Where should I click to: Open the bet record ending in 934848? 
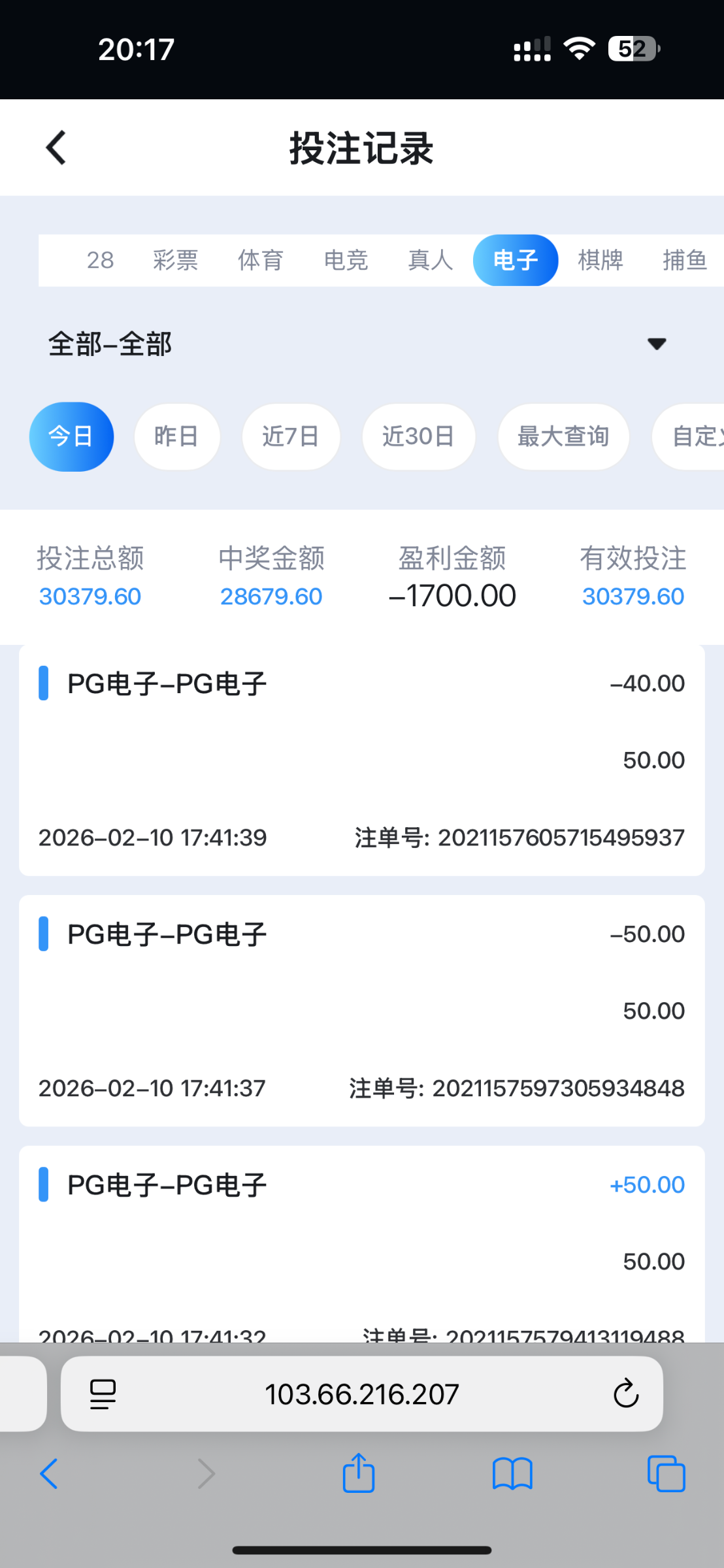pyautogui.click(x=361, y=1011)
